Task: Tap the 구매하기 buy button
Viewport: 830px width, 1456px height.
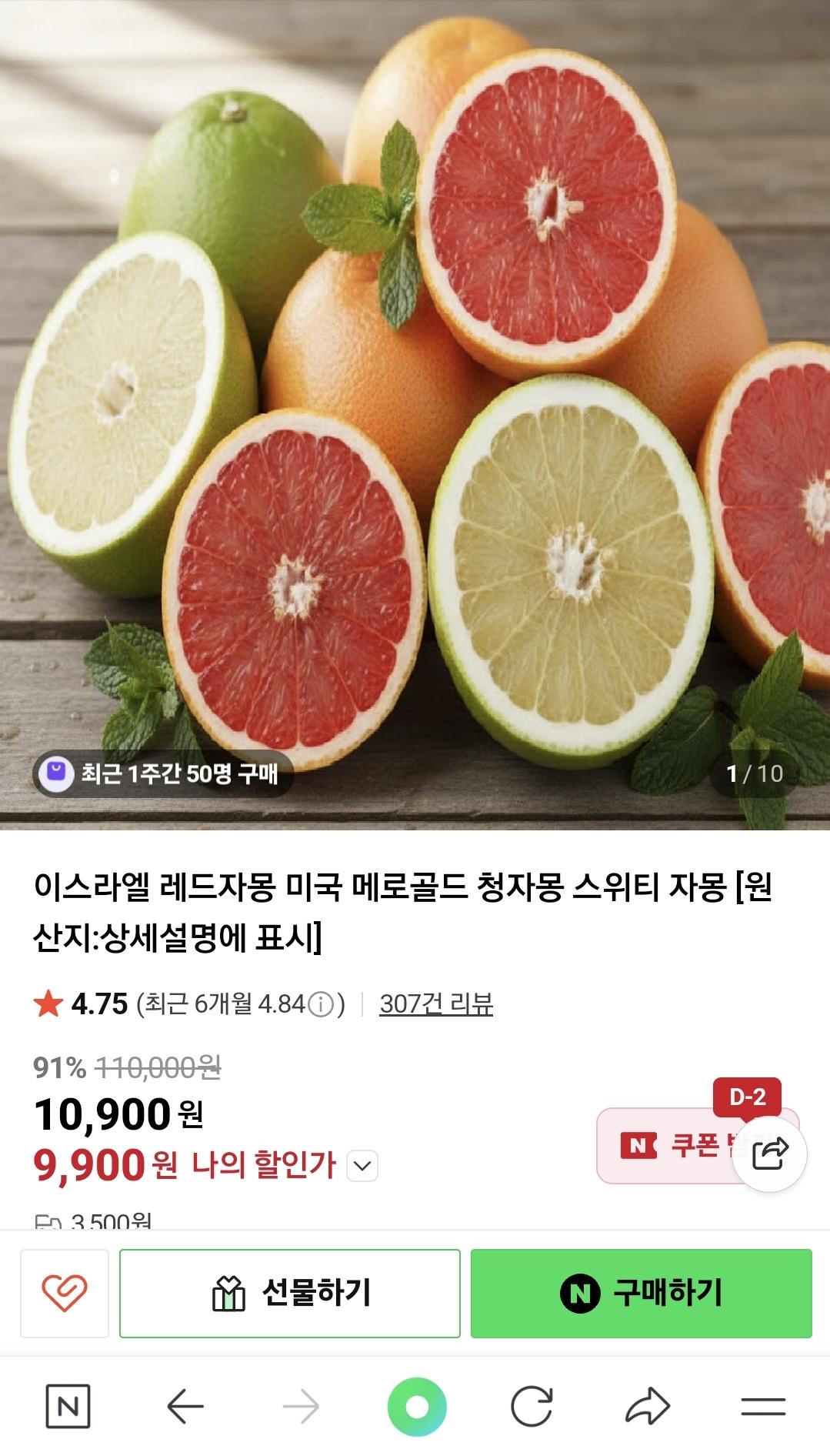Action: tap(641, 1293)
